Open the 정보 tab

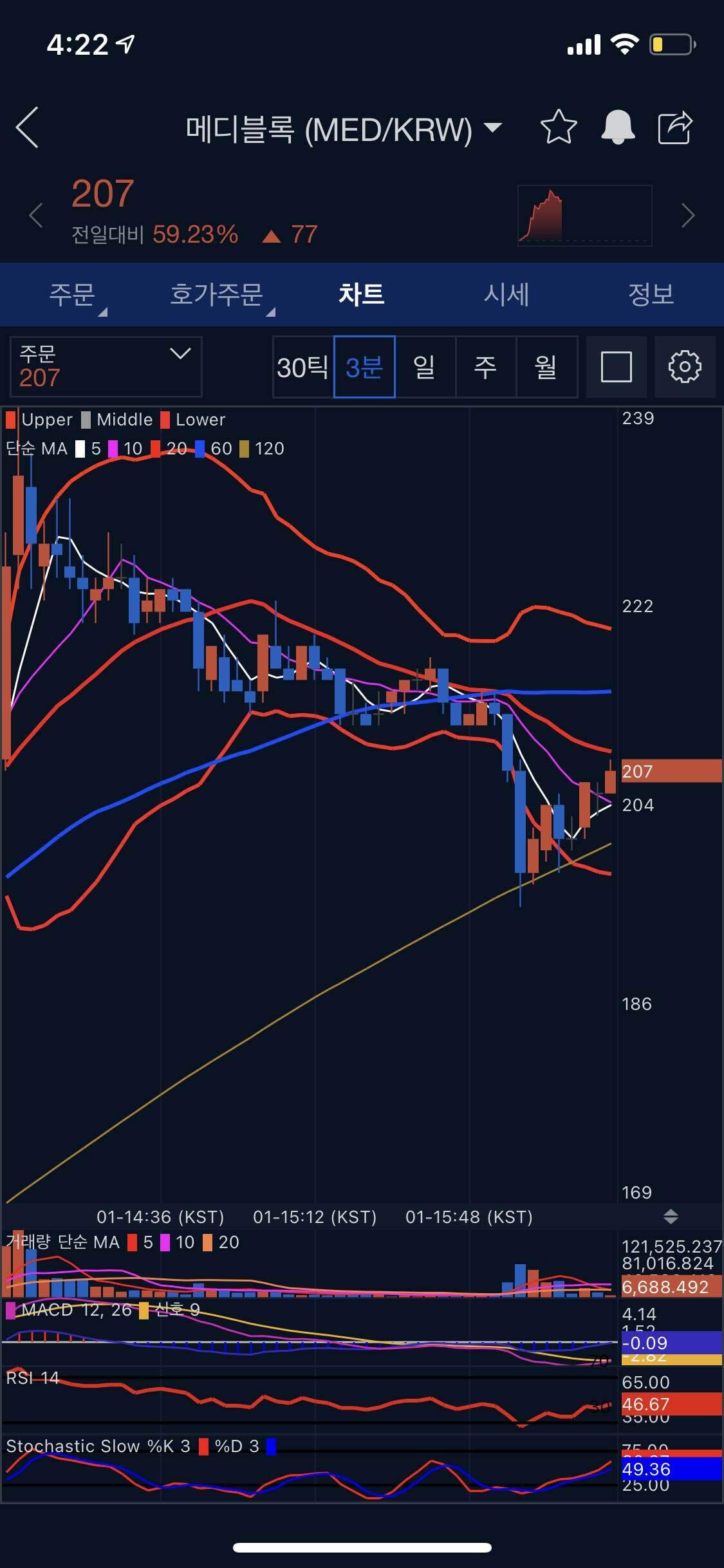tap(651, 295)
